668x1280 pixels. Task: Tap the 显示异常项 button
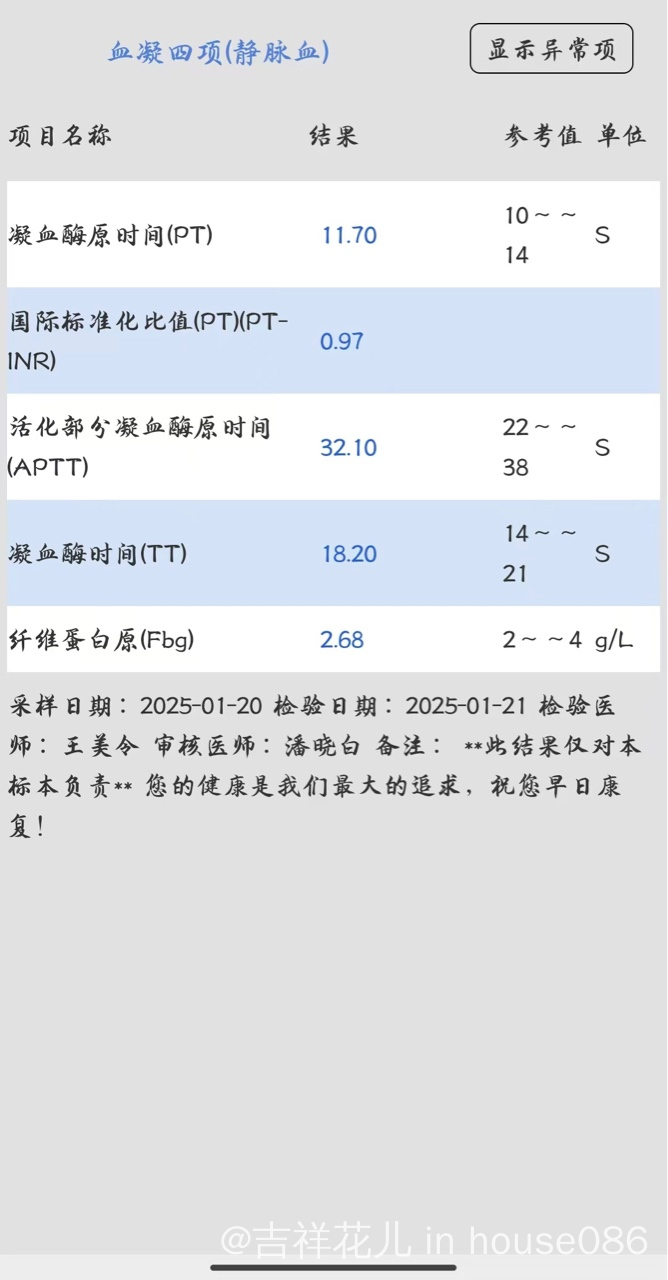(551, 49)
